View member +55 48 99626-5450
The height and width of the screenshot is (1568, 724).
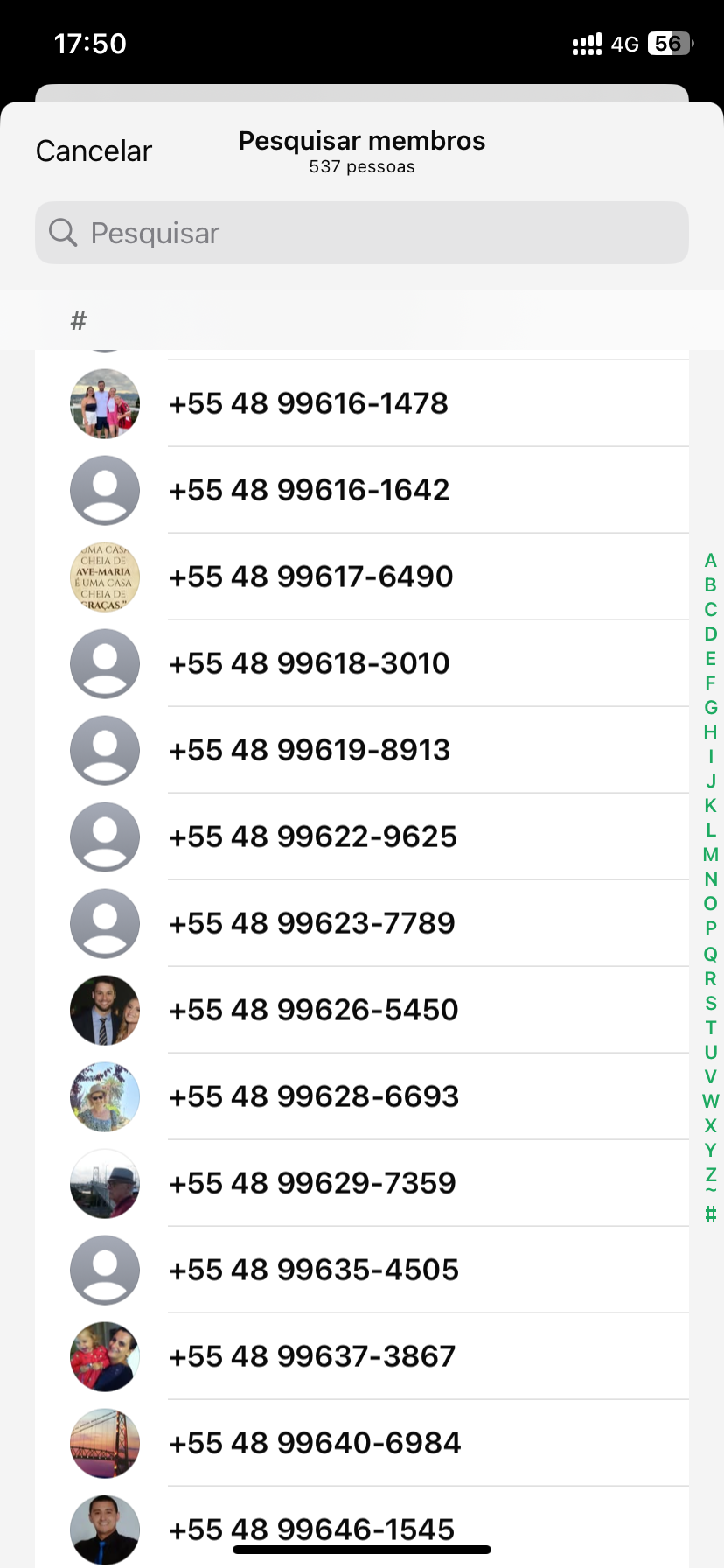[x=312, y=1010]
